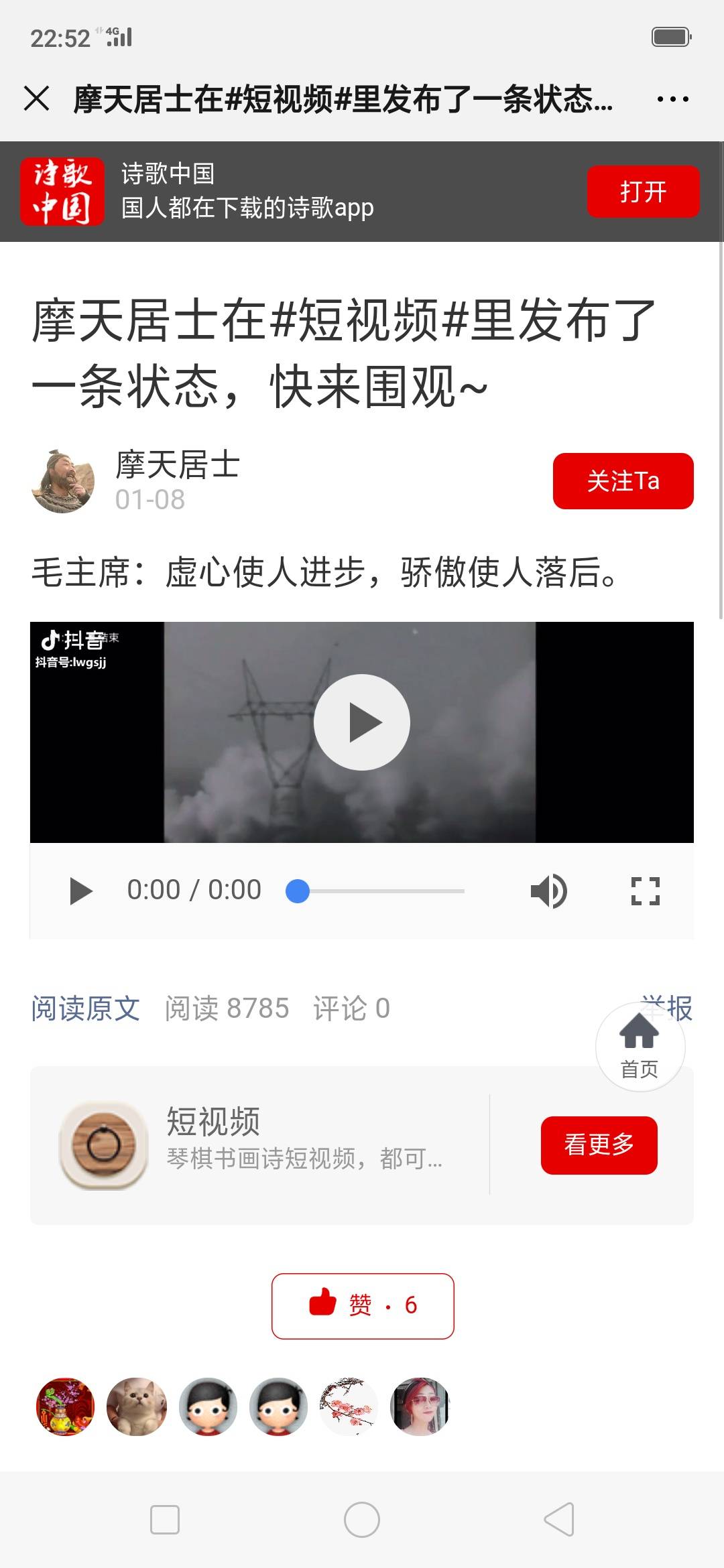Open 摩天居士's profile avatar
The image size is (724, 1568).
click(63, 481)
